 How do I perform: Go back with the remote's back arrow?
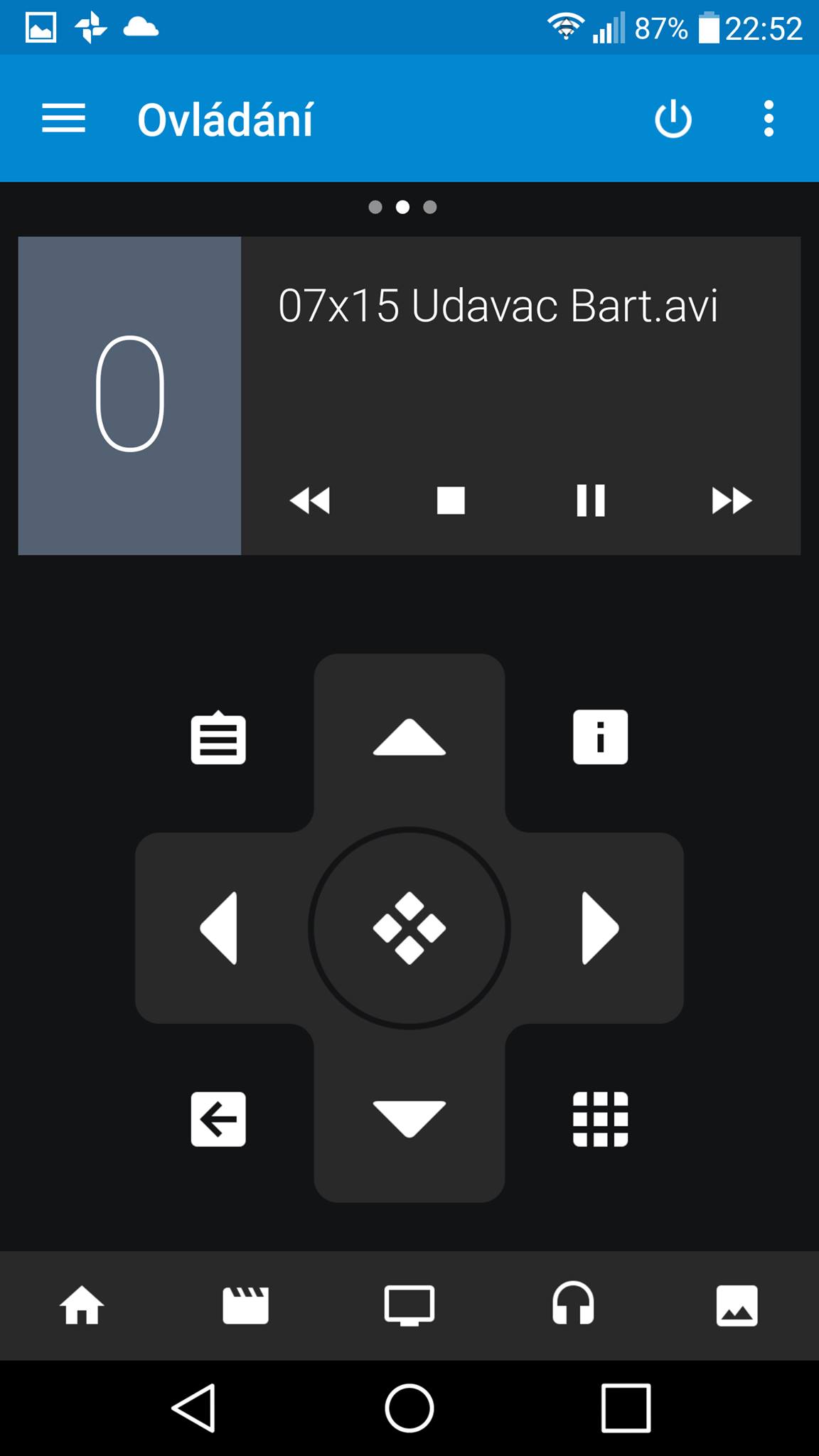point(218,1119)
